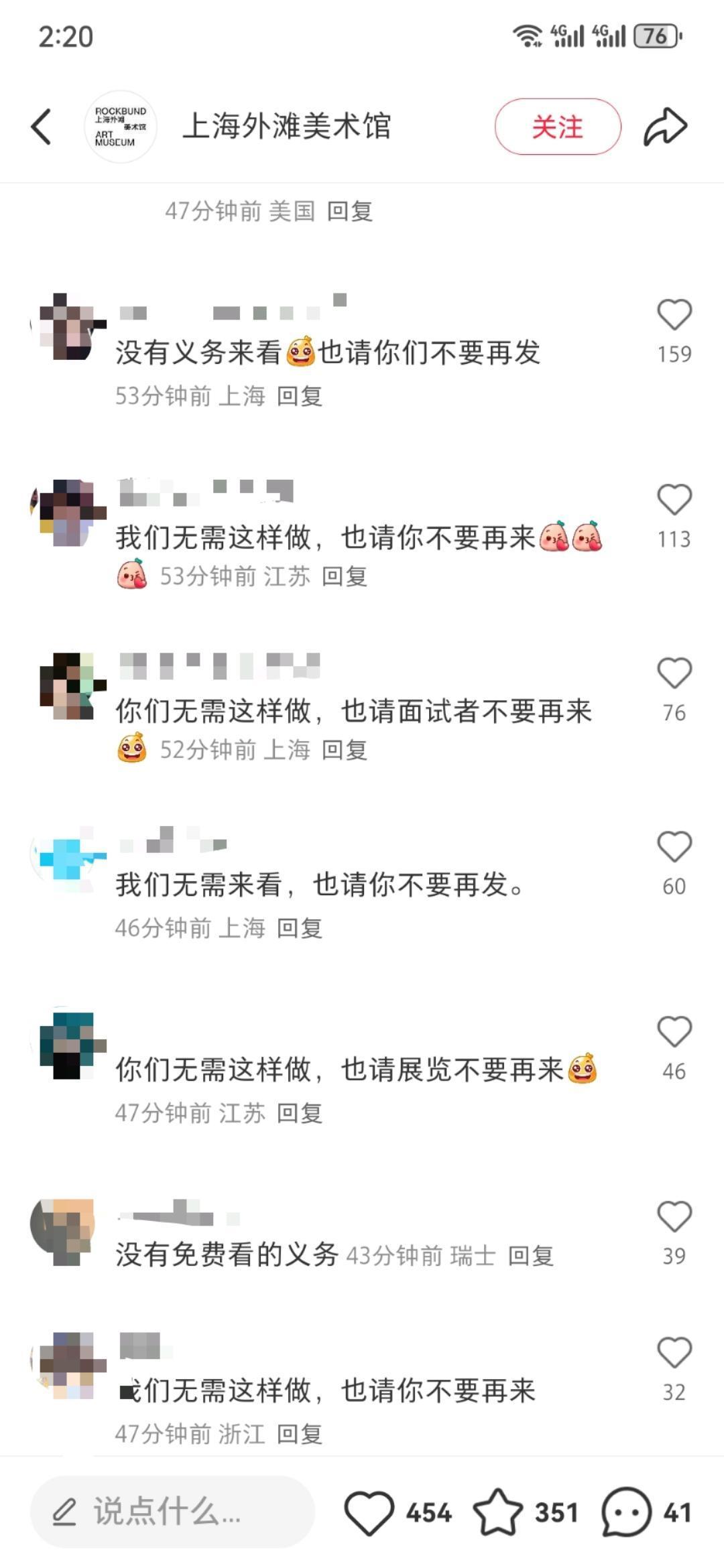The width and height of the screenshot is (724, 1568).
Task: Share this post via arrow icon
Action: (x=665, y=127)
